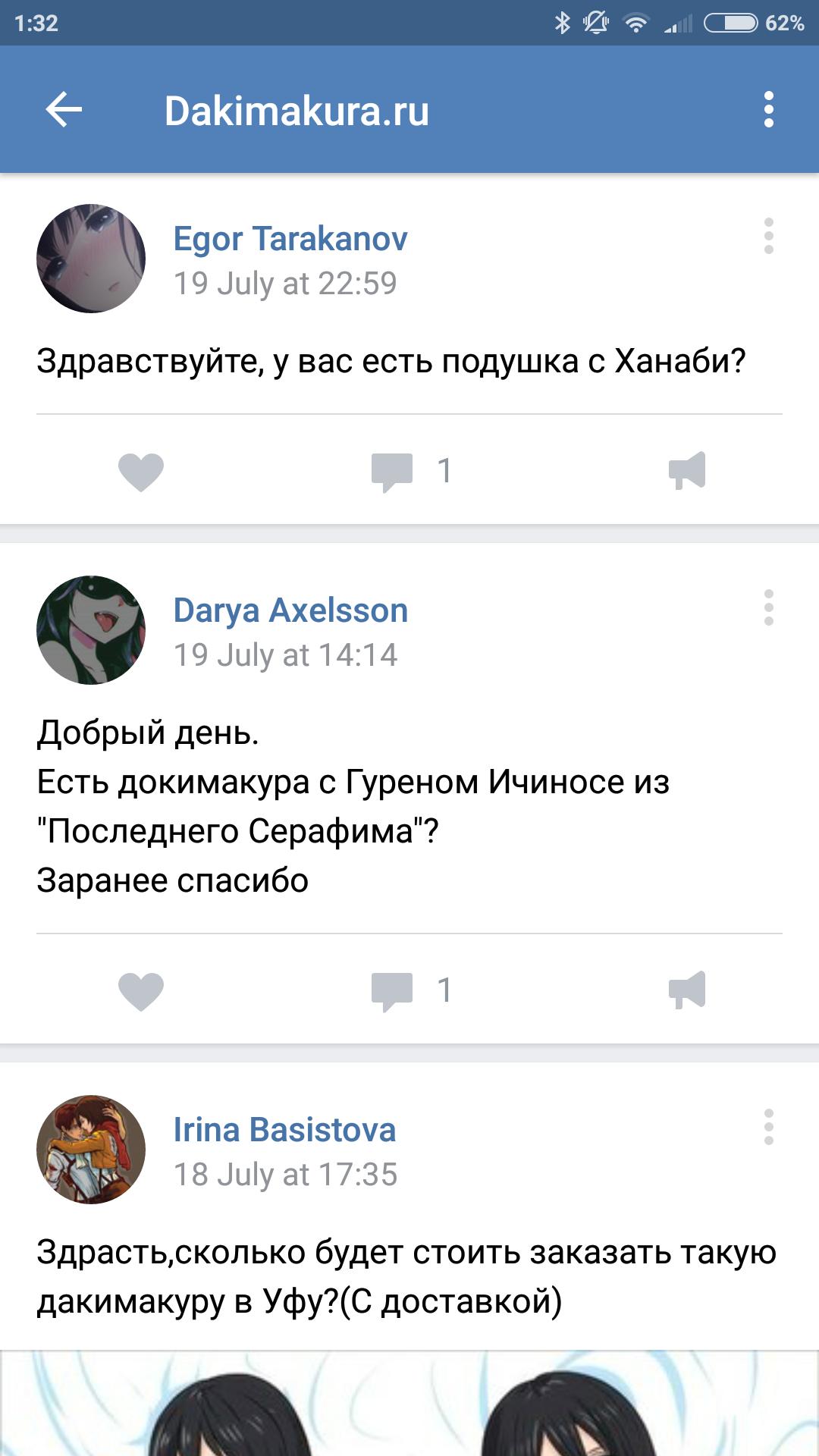Tap Irina Basistova's avatar
819x1456 pixels.
tap(91, 1150)
